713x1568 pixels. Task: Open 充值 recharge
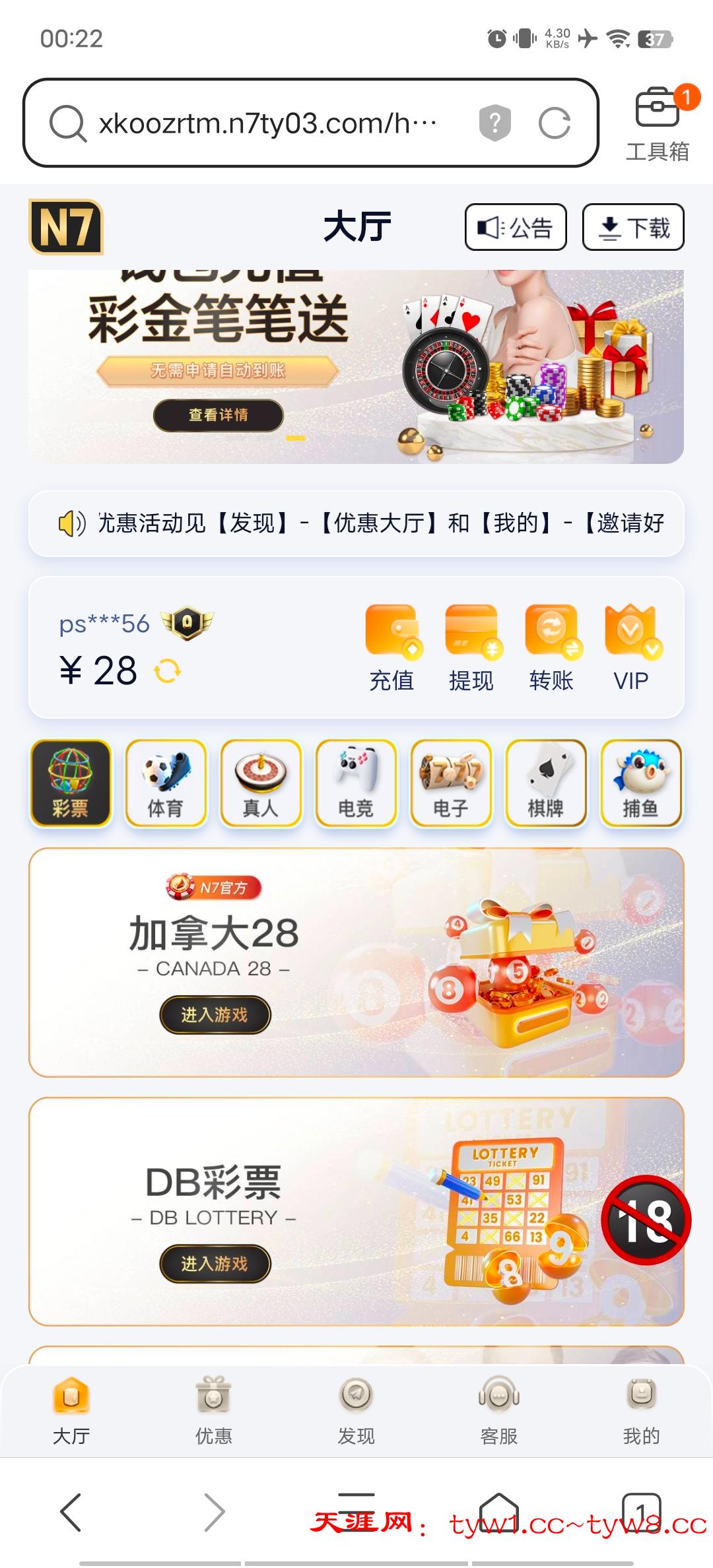tap(392, 648)
